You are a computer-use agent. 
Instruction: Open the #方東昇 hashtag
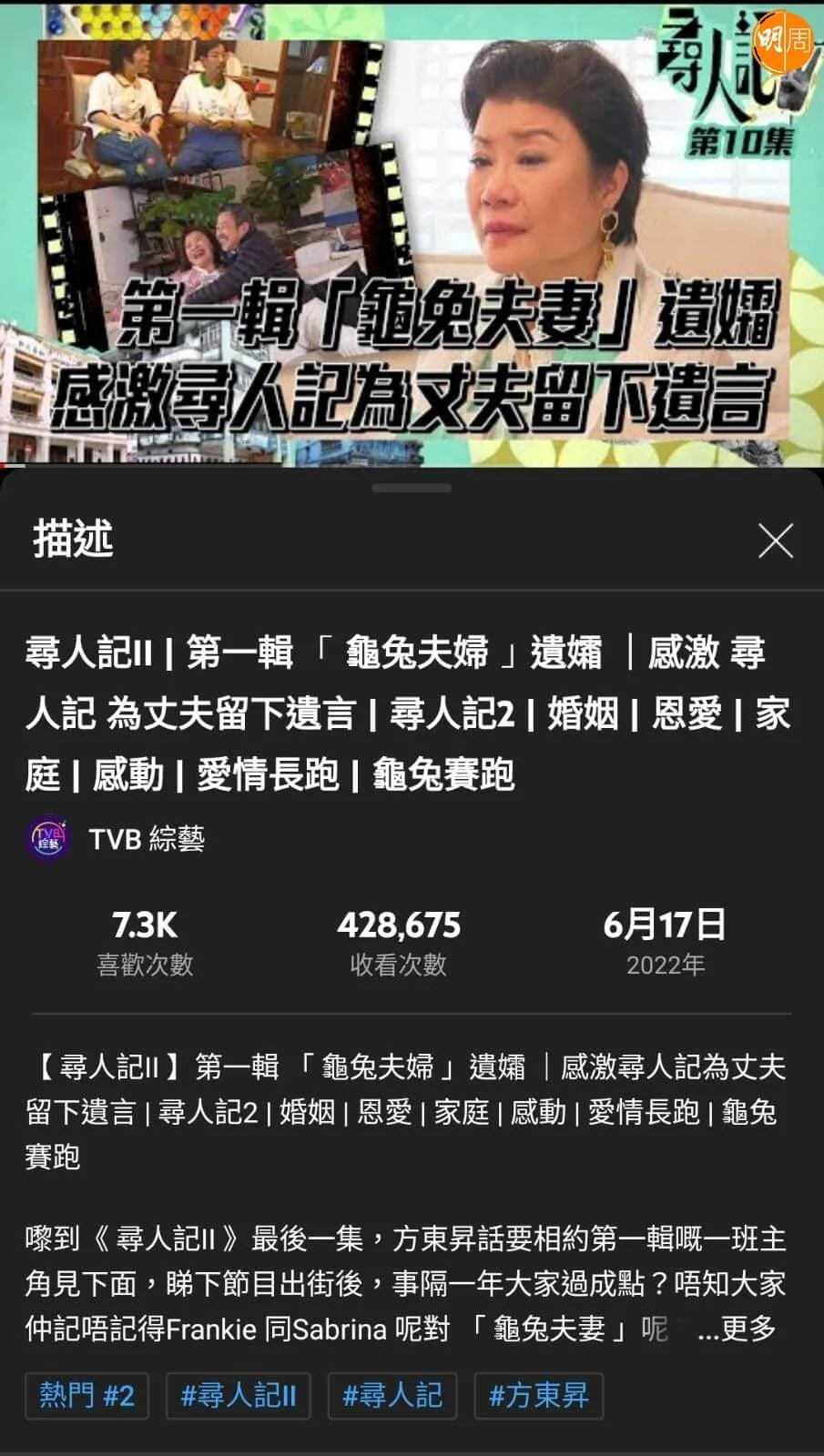[538, 1395]
